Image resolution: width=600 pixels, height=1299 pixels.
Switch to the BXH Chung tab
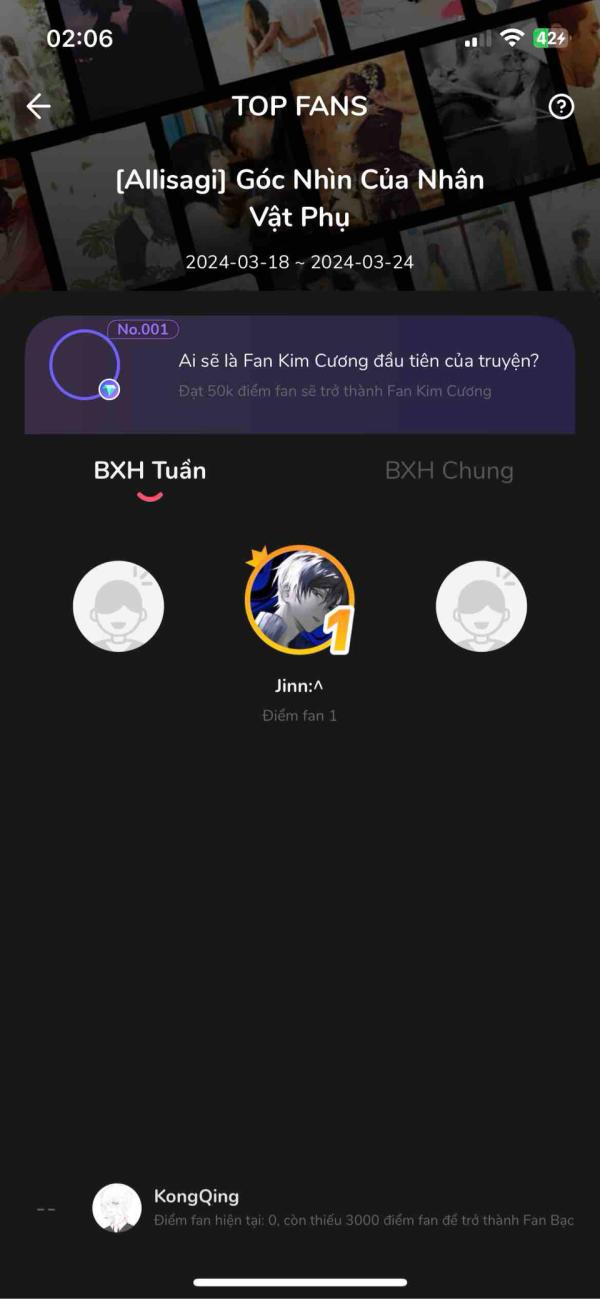(x=449, y=471)
